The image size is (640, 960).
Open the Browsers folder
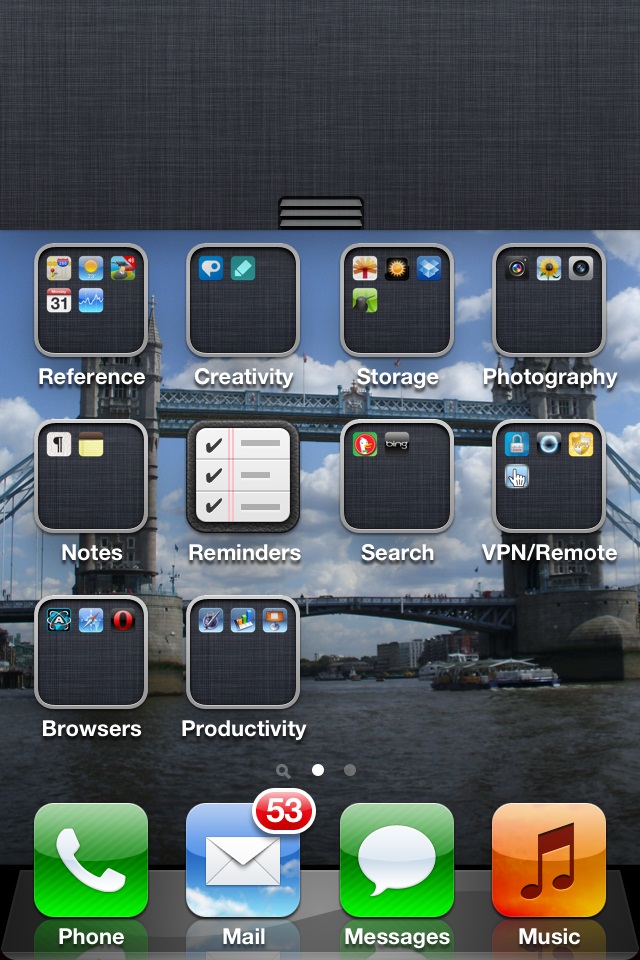tap(91, 652)
